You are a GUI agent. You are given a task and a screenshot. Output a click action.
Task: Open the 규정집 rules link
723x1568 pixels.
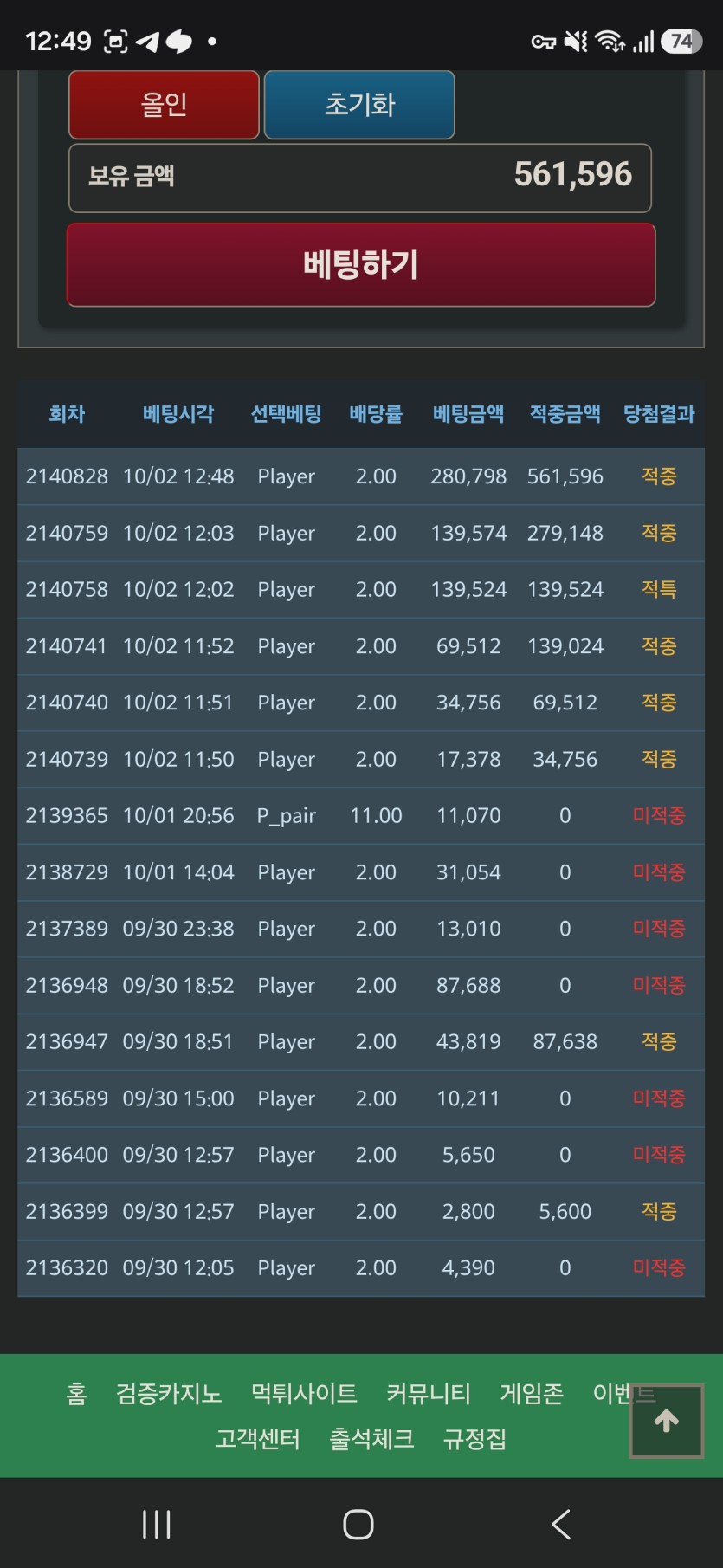(x=474, y=1439)
